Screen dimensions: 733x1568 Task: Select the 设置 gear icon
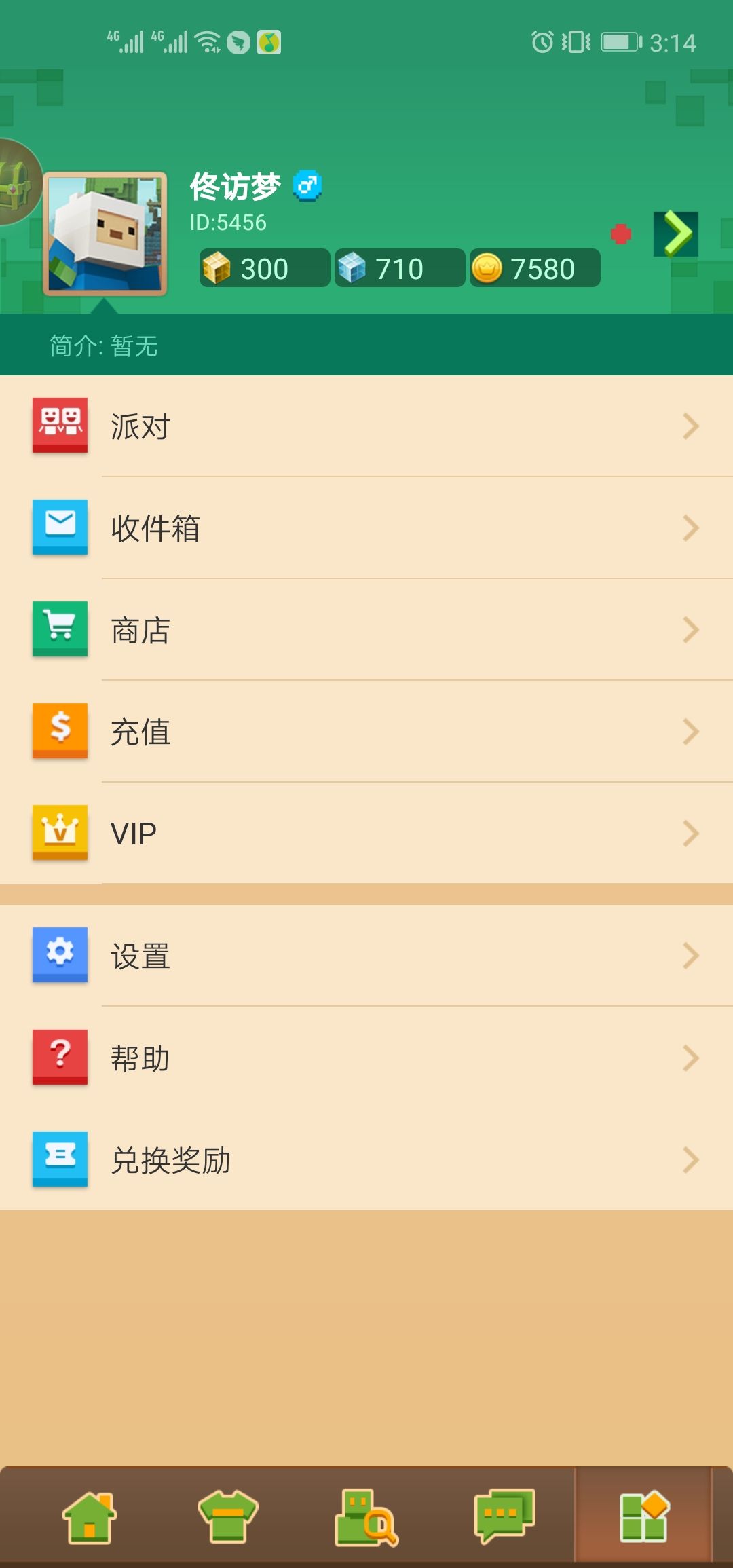tap(60, 956)
